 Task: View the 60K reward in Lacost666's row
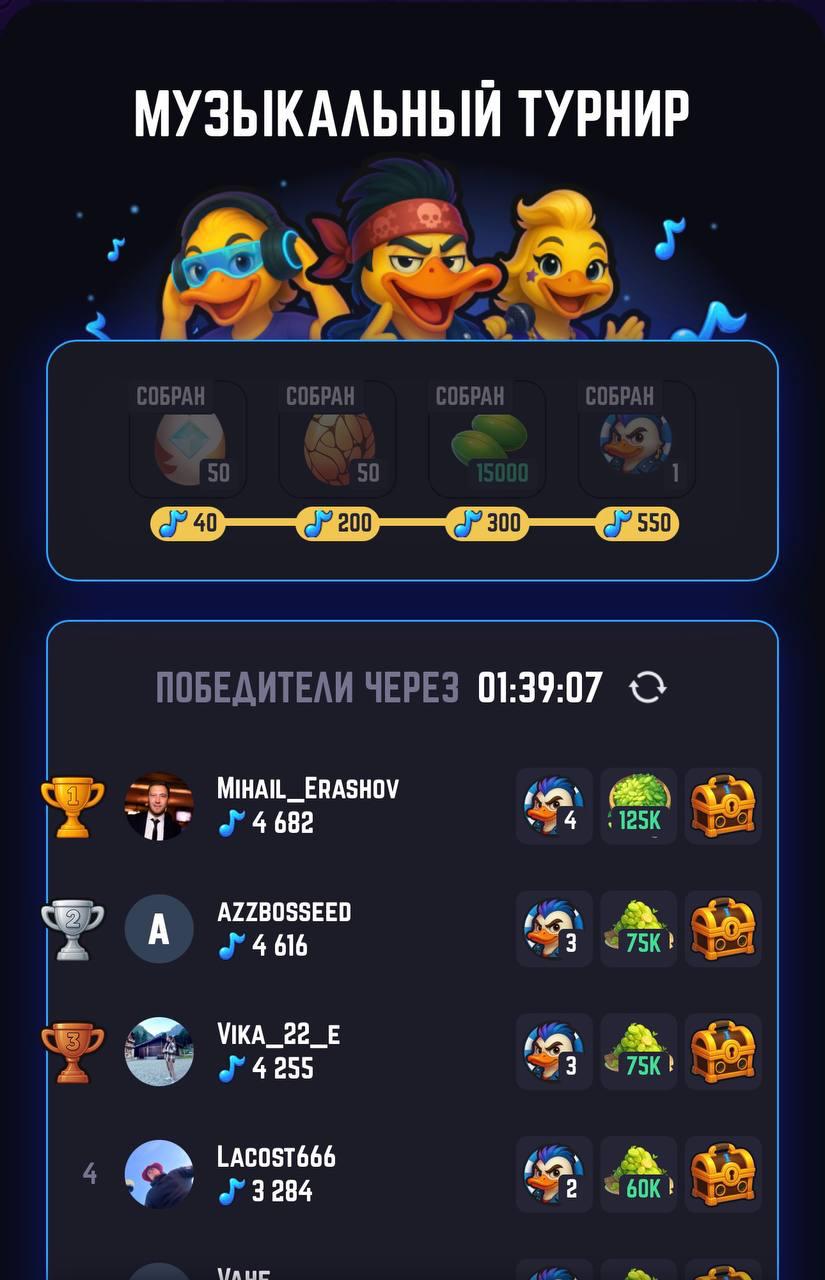638,1174
